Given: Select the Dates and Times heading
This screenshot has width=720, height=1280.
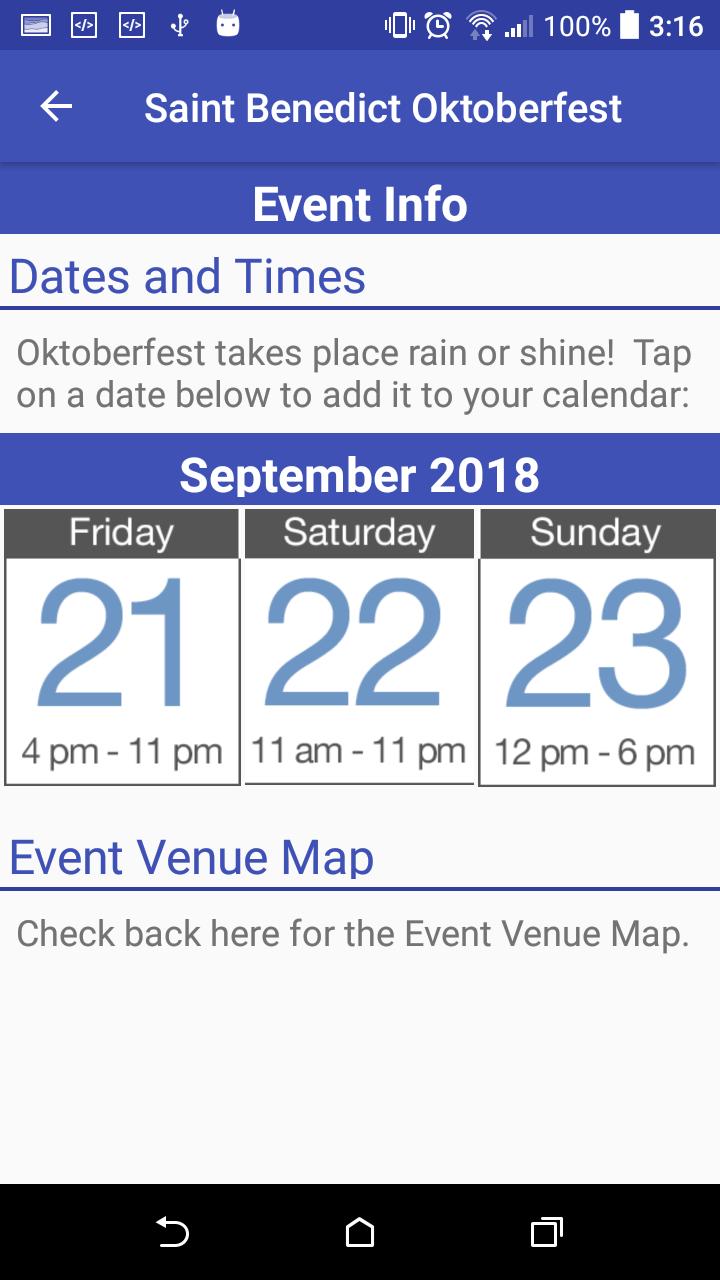Looking at the screenshot, I should coord(185,277).
